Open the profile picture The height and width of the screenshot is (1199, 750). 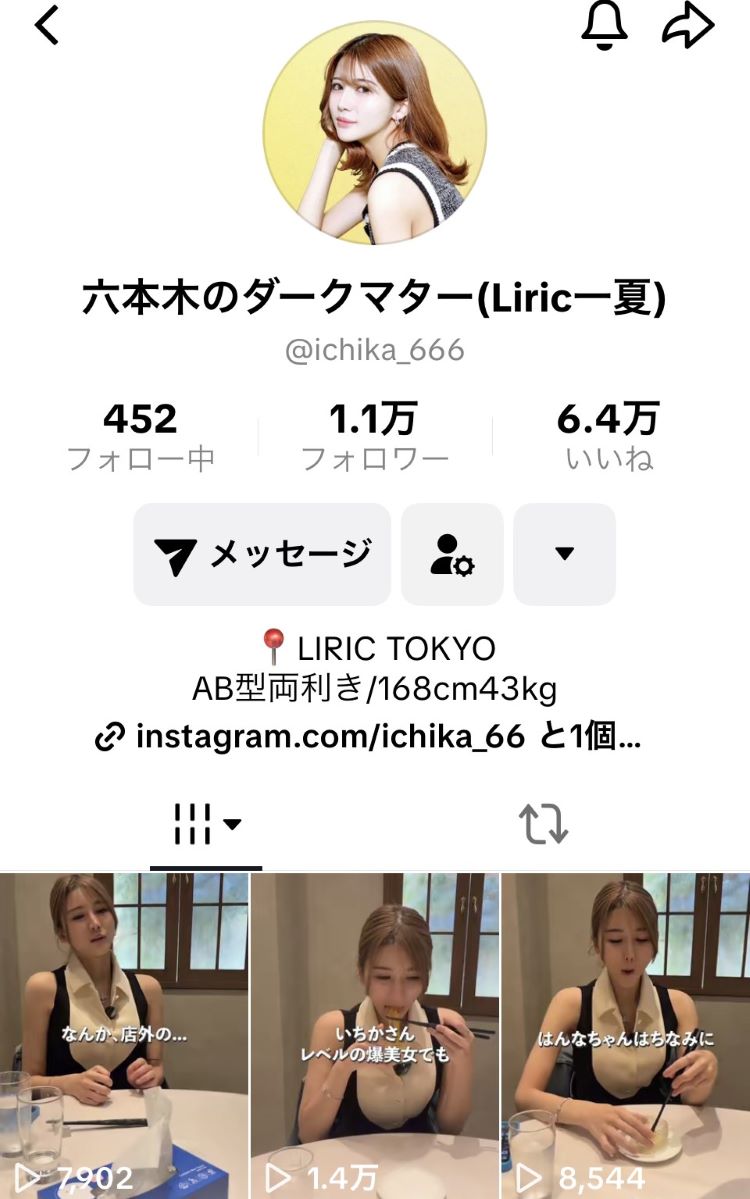pyautogui.click(x=375, y=132)
